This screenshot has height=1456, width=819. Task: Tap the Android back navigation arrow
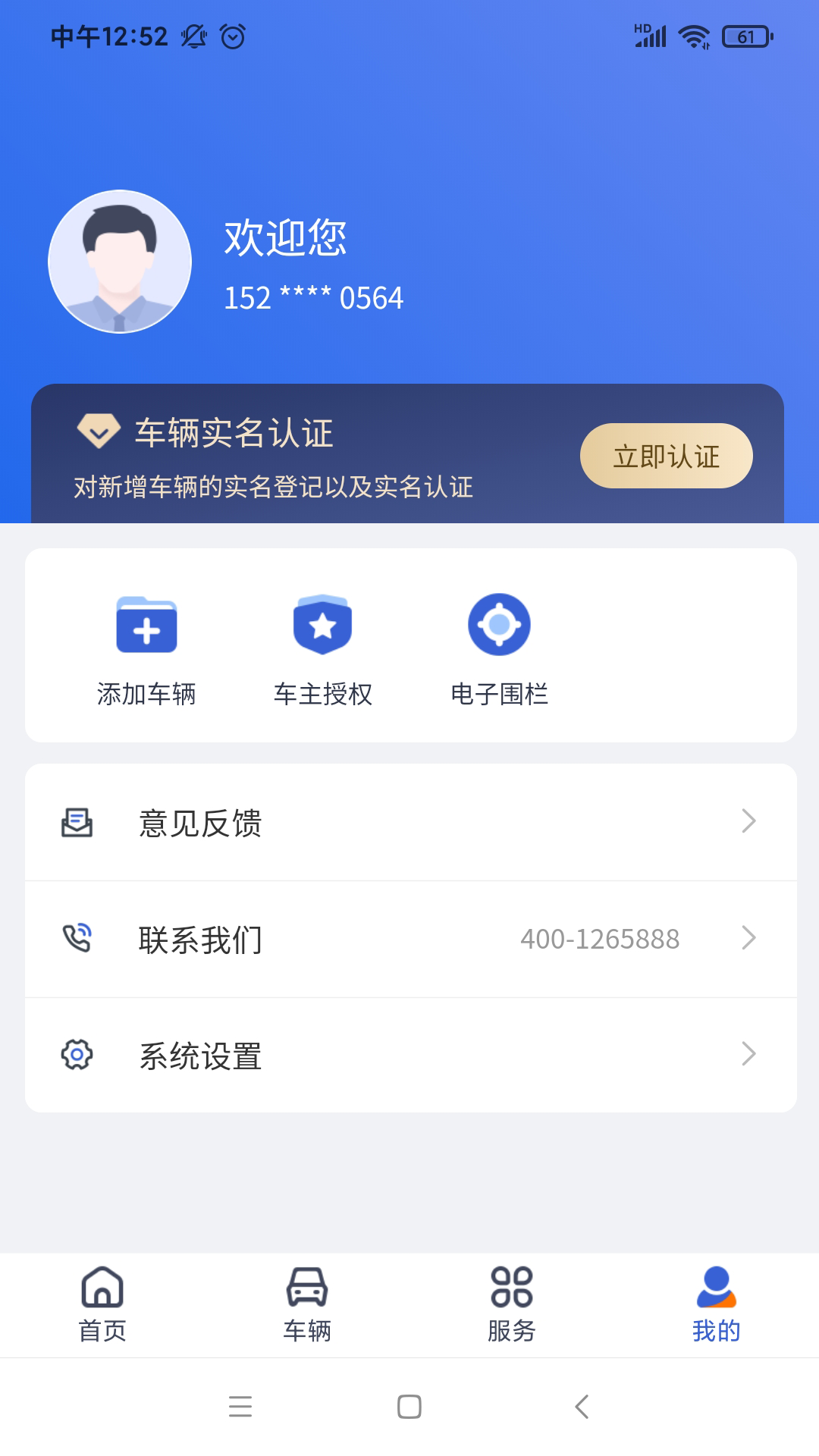click(x=581, y=1407)
